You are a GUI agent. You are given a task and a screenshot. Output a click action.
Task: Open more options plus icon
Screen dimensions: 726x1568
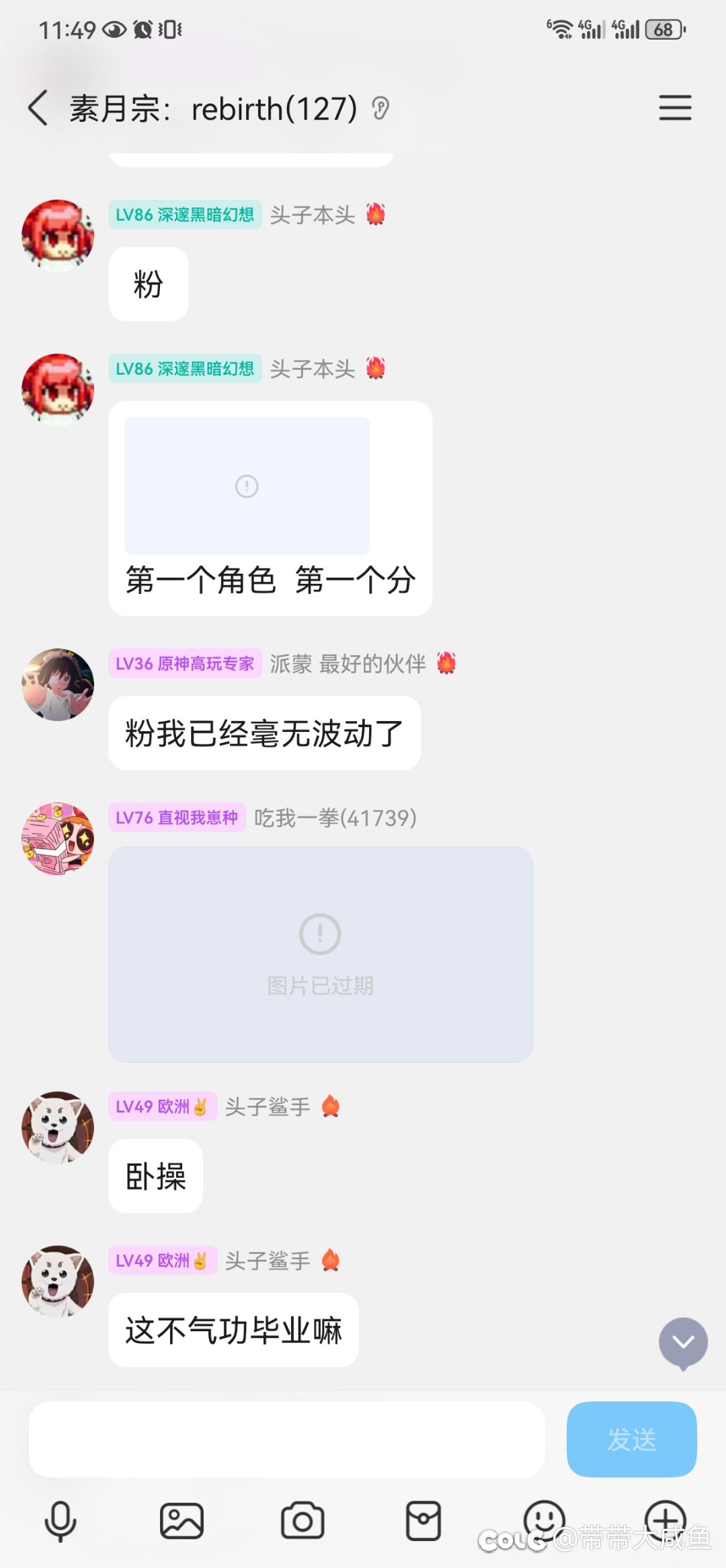pyautogui.click(x=665, y=1521)
